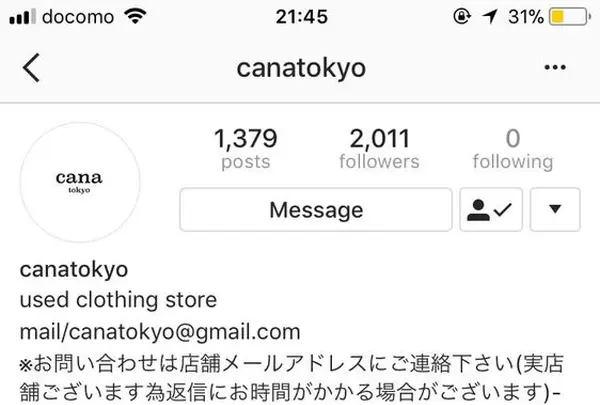Viewport: 600px width, 405px height.
Task: Go back using the top-left arrow
Action: pyautogui.click(x=32, y=69)
